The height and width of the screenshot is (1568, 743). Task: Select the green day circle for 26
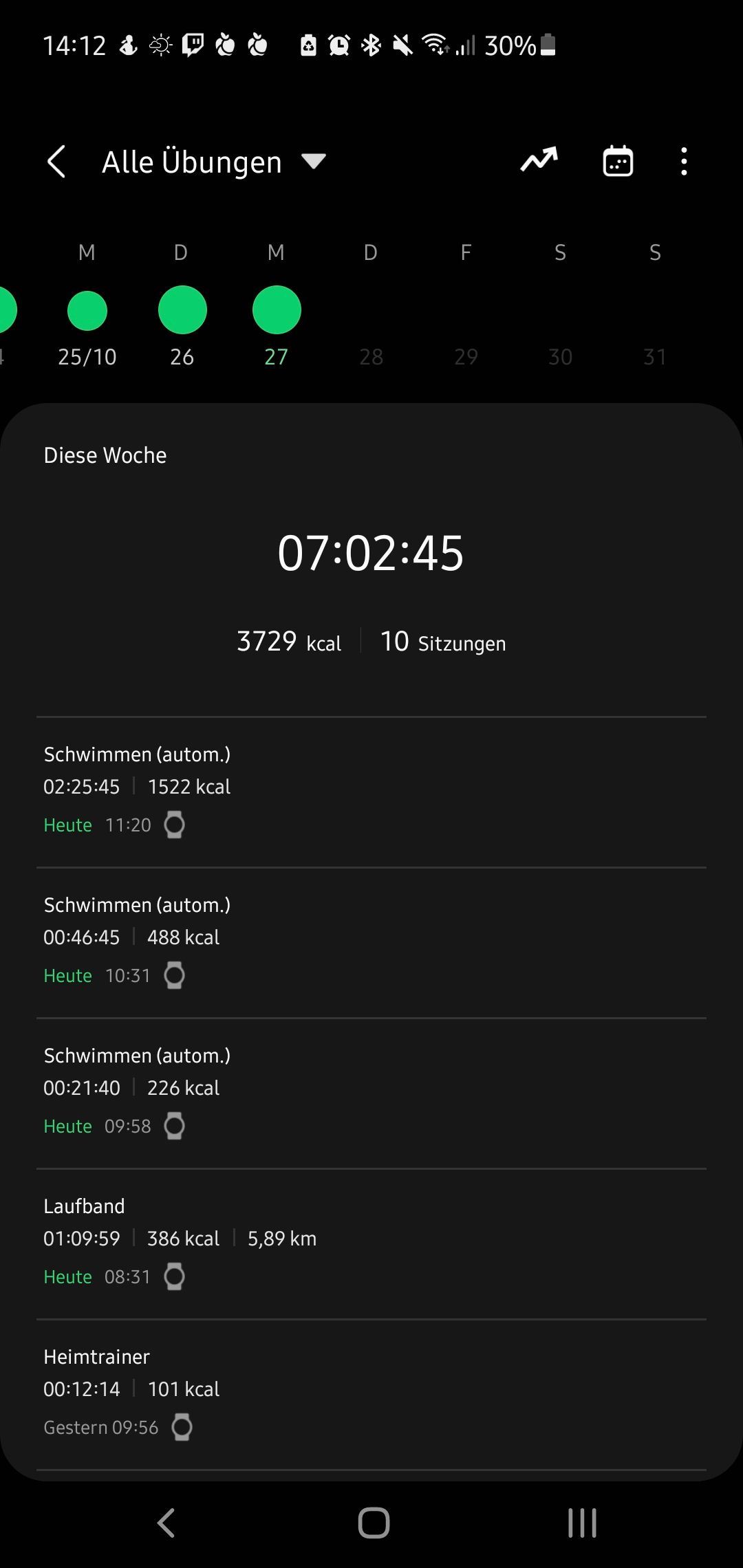click(181, 310)
